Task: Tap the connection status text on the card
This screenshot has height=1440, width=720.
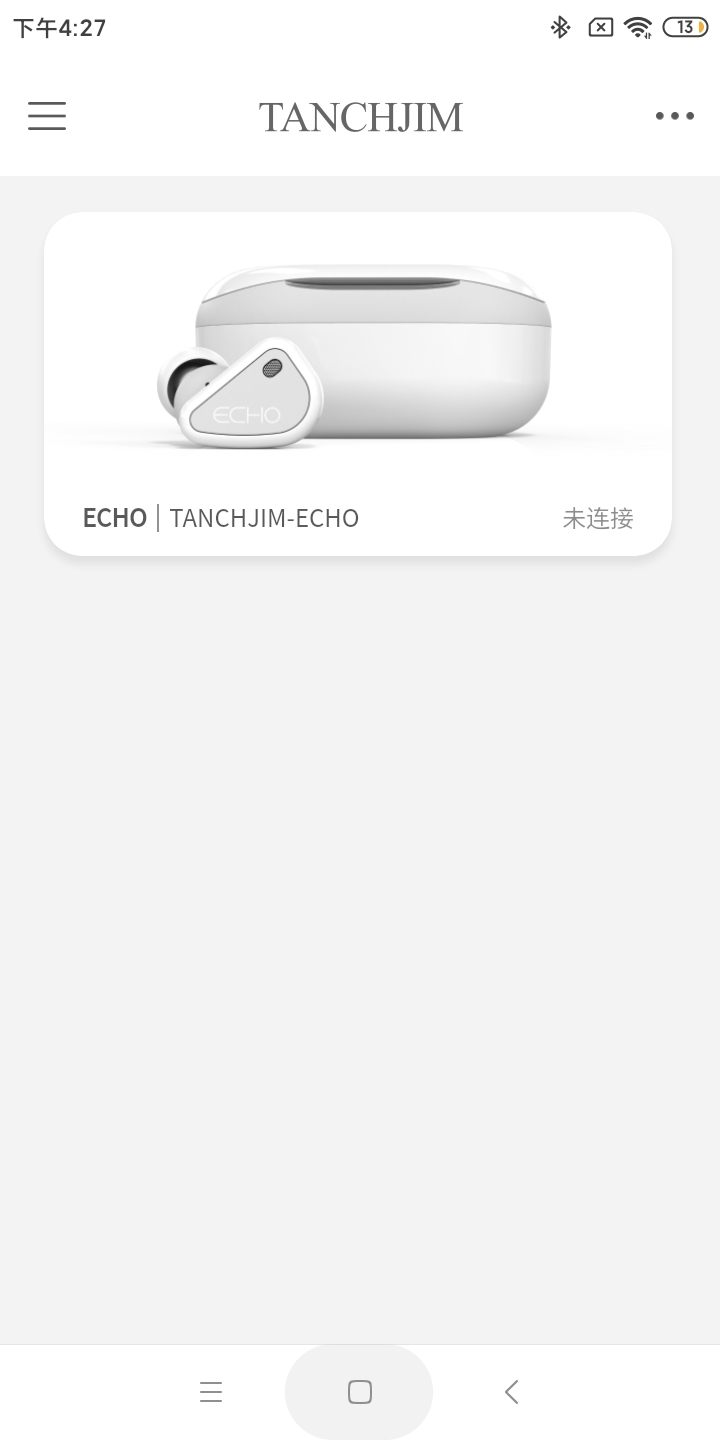Action: [597, 518]
